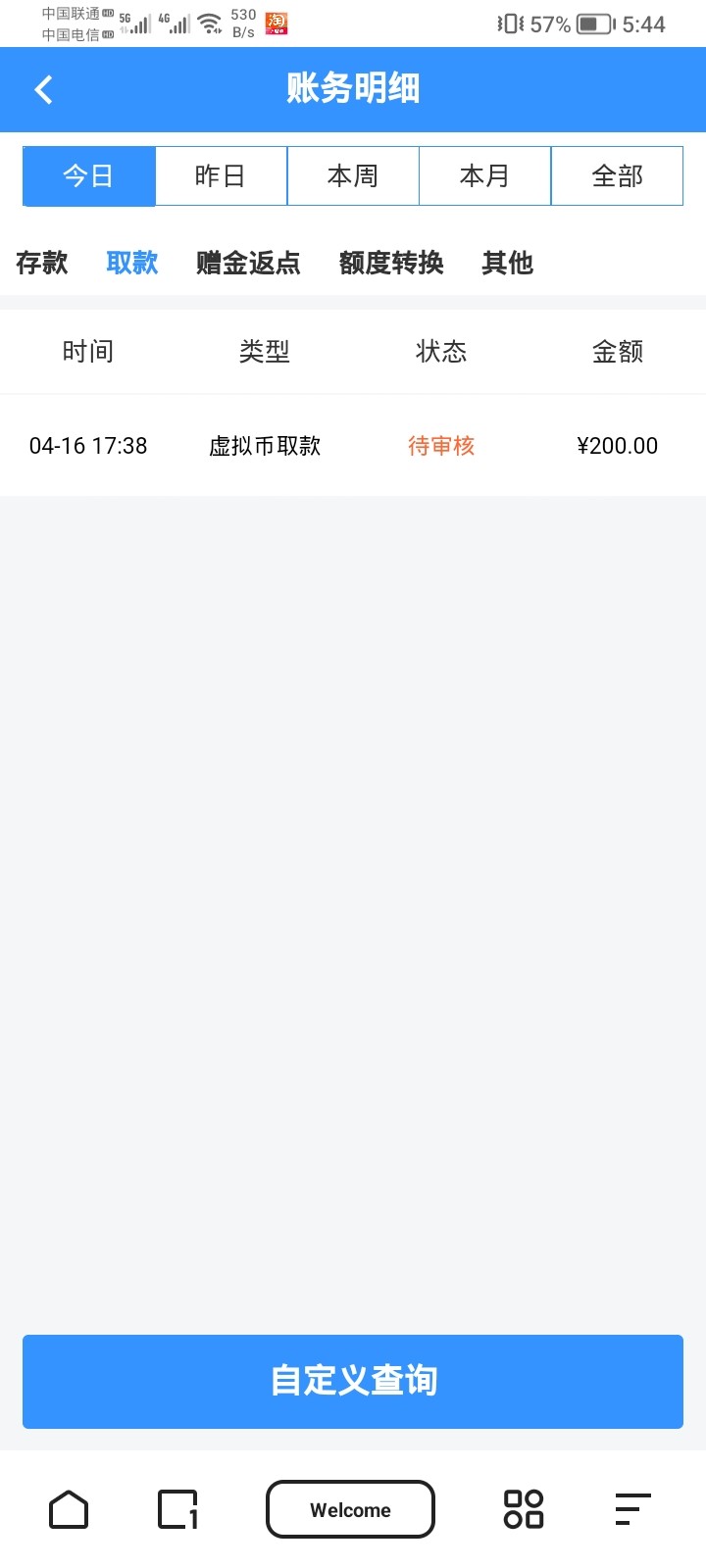This screenshot has height=1568, width=706.
Task: Tap the battery indicator in the status bar
Action: coord(592,24)
